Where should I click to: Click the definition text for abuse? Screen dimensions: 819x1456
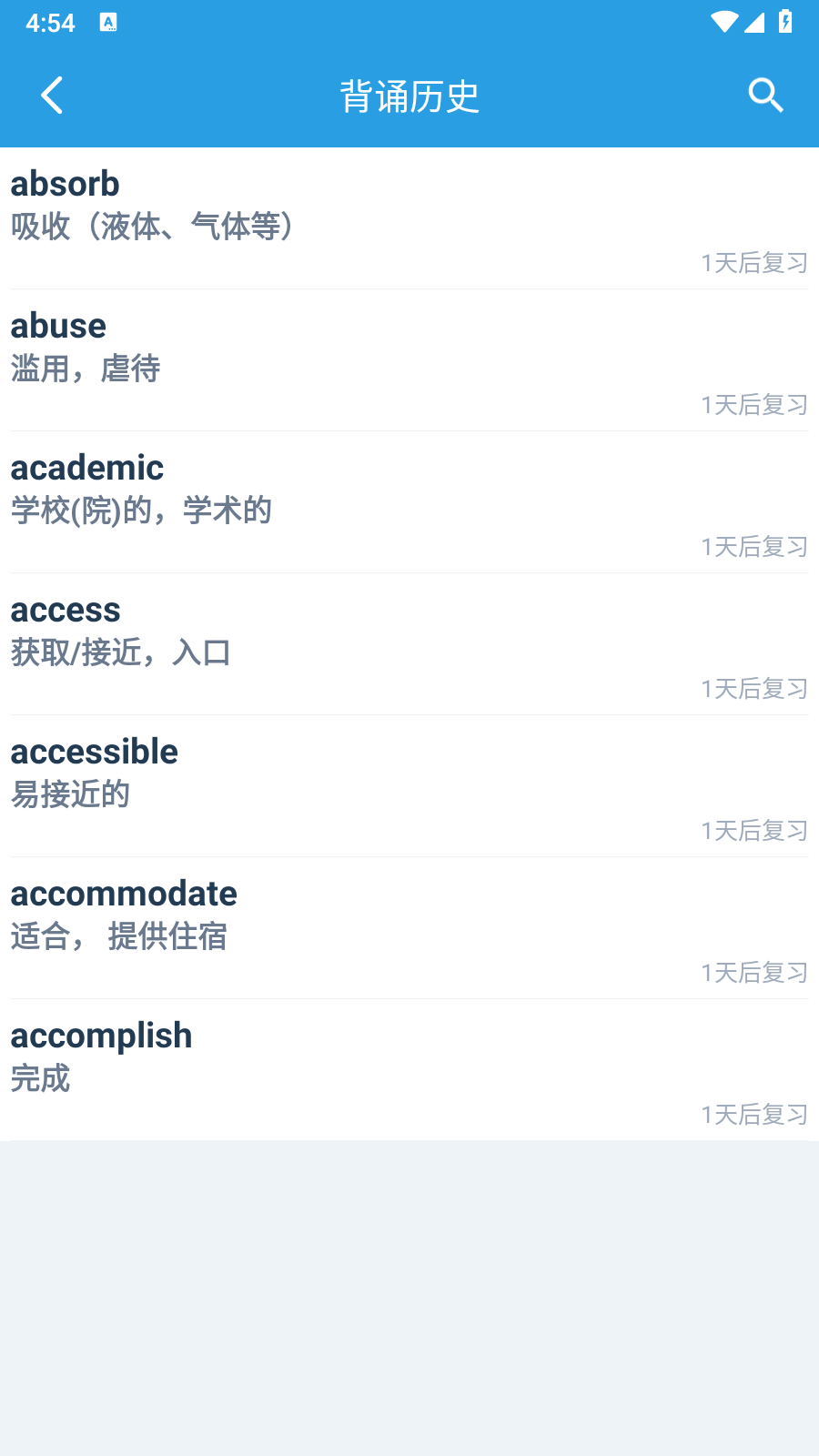(85, 369)
